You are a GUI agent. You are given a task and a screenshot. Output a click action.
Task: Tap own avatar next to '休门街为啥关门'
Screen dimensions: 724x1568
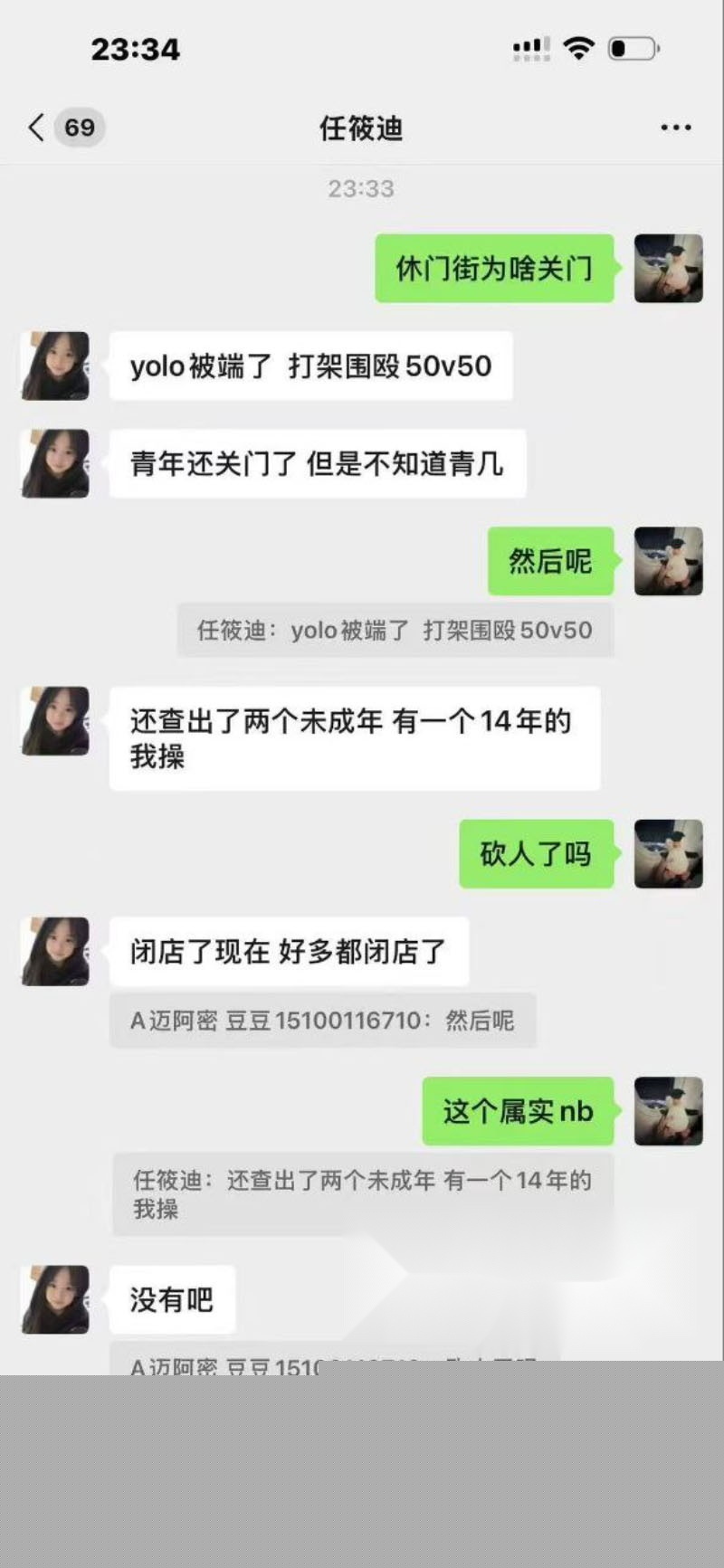pyautogui.click(x=668, y=268)
